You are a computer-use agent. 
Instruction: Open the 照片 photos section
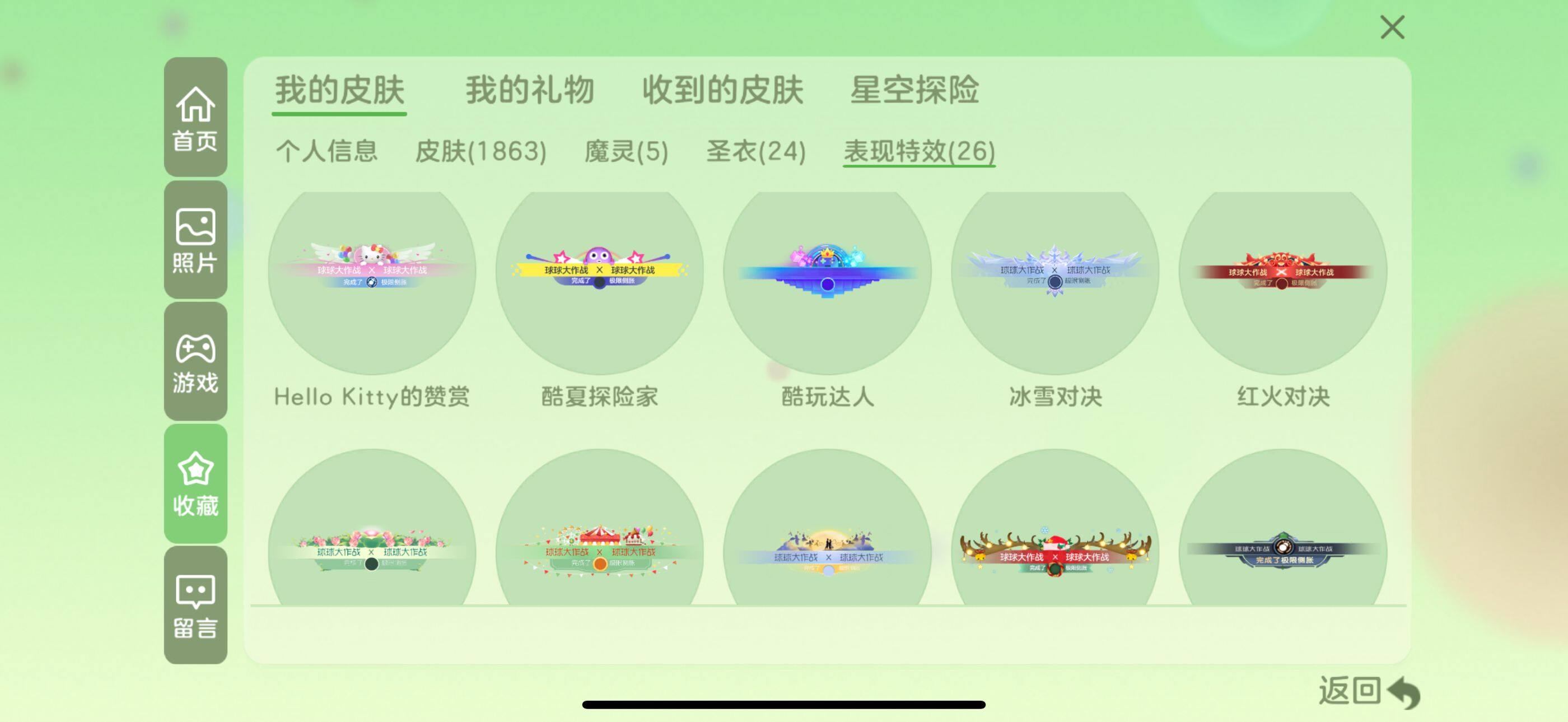pos(195,240)
